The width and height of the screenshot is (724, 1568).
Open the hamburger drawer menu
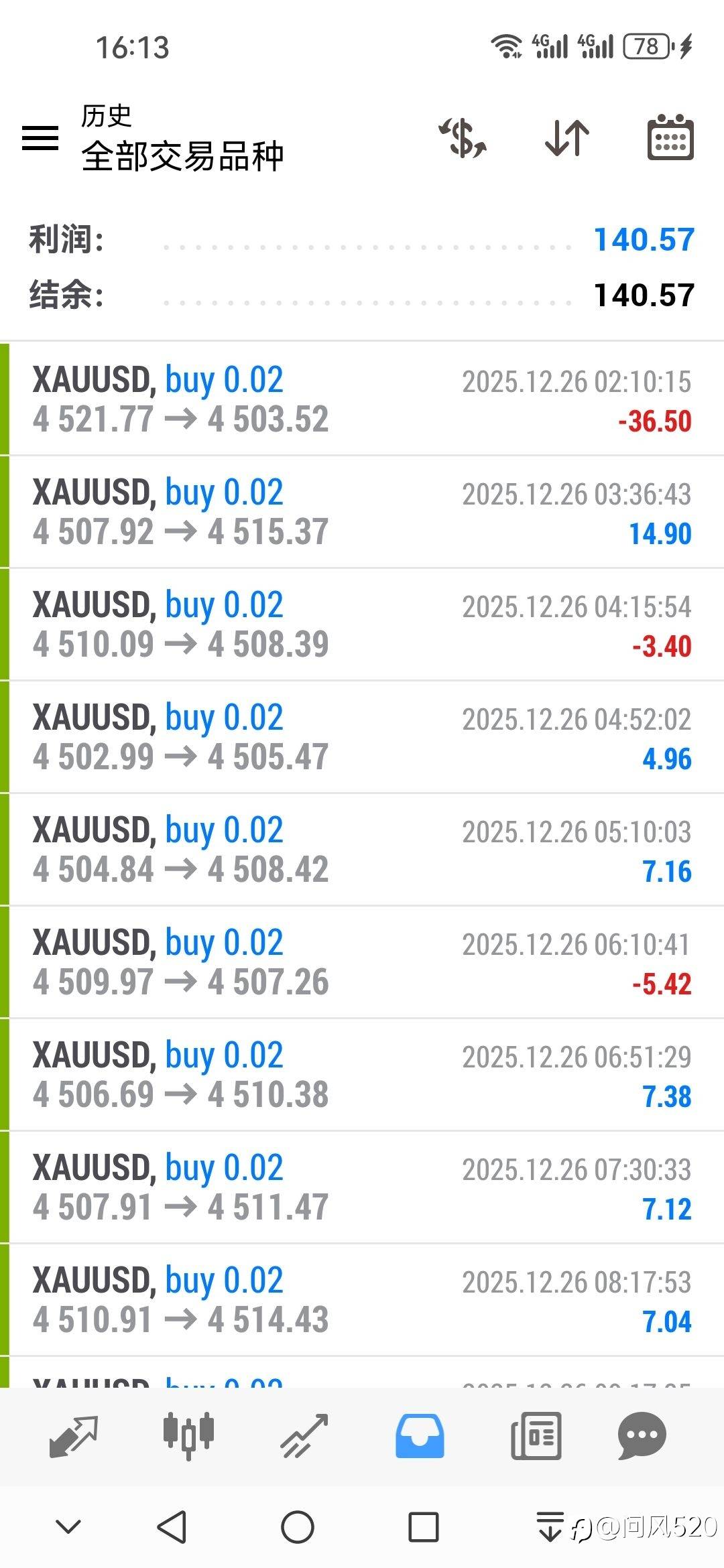(40, 138)
